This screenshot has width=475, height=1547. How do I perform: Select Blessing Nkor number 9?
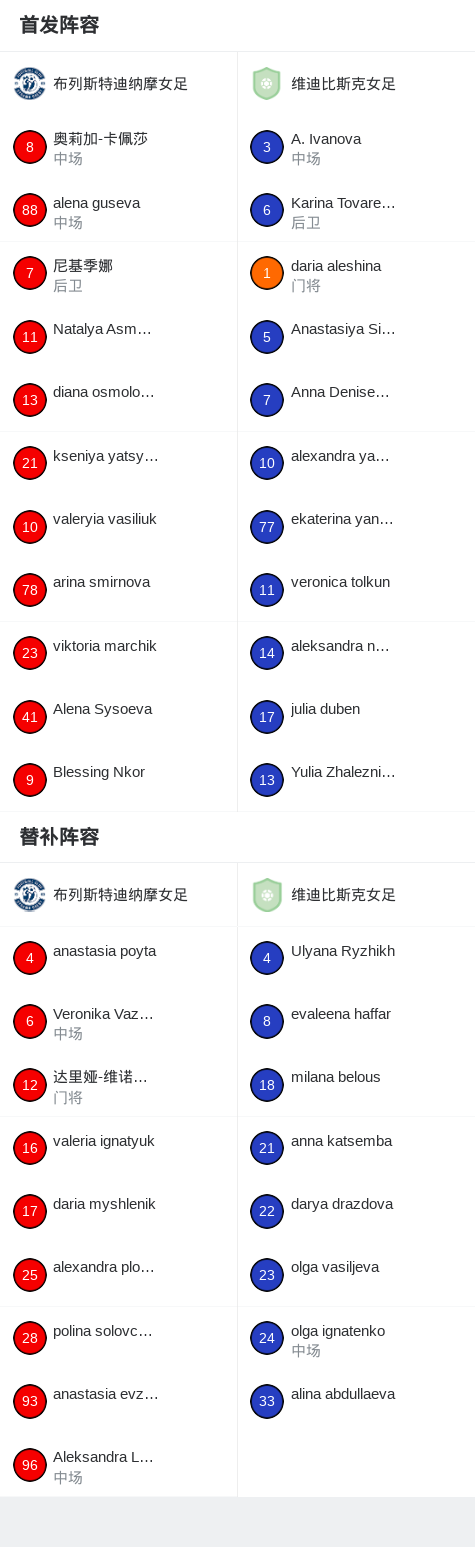[118, 780]
